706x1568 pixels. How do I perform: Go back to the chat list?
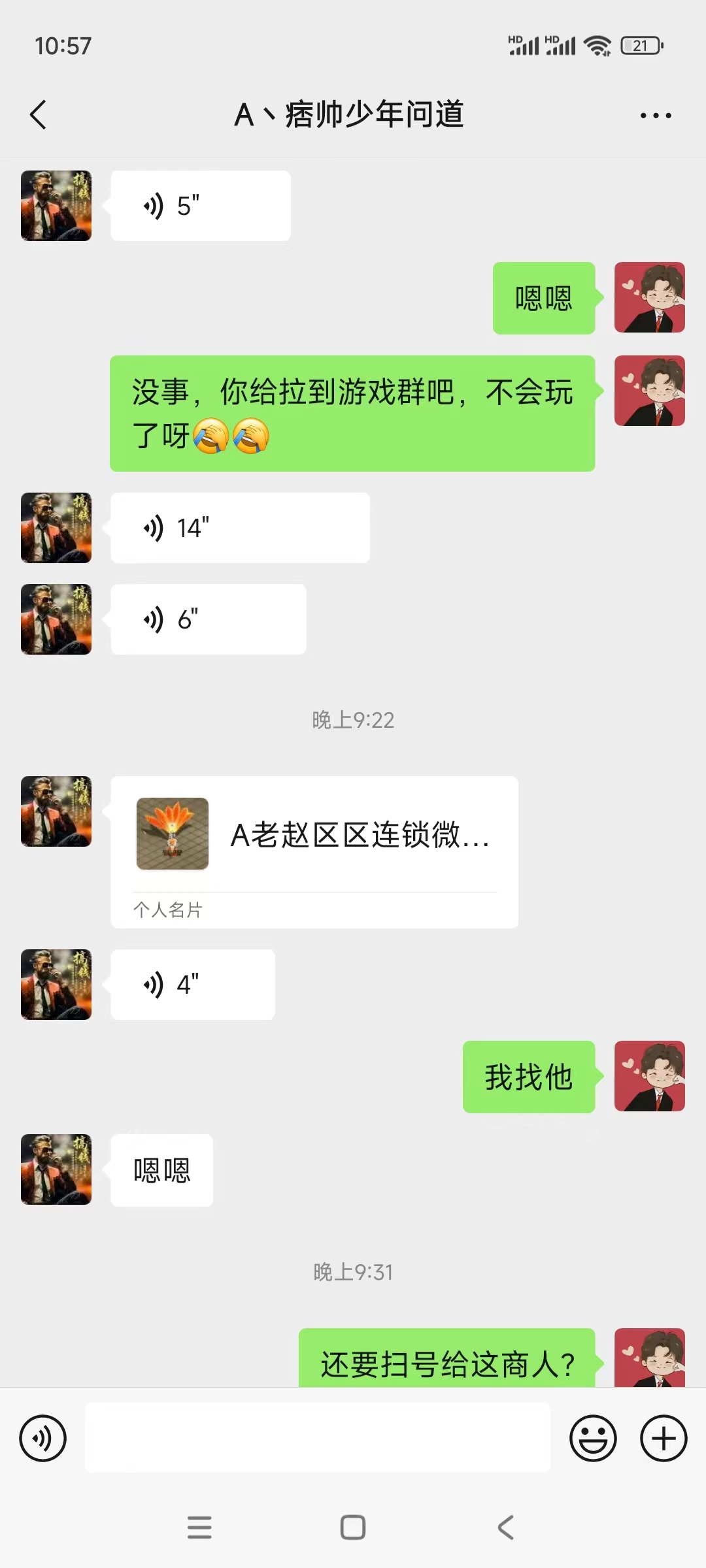(39, 115)
